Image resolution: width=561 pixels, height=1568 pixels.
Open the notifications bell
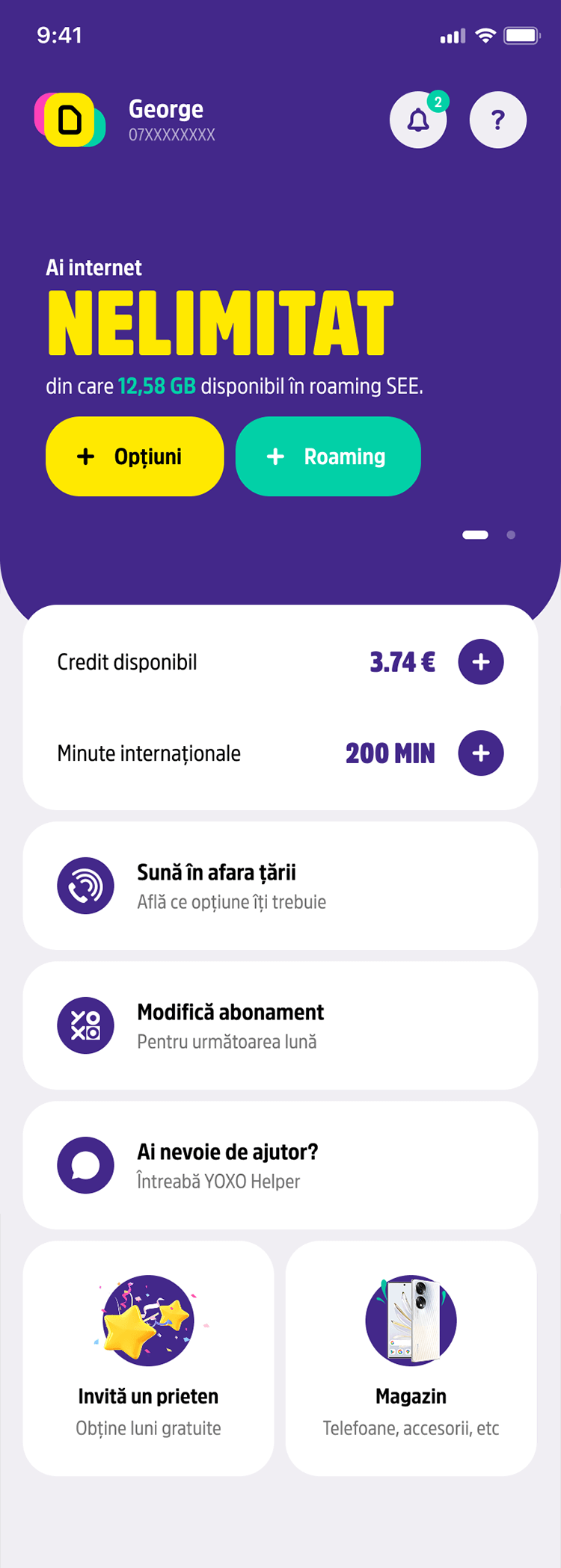418,120
